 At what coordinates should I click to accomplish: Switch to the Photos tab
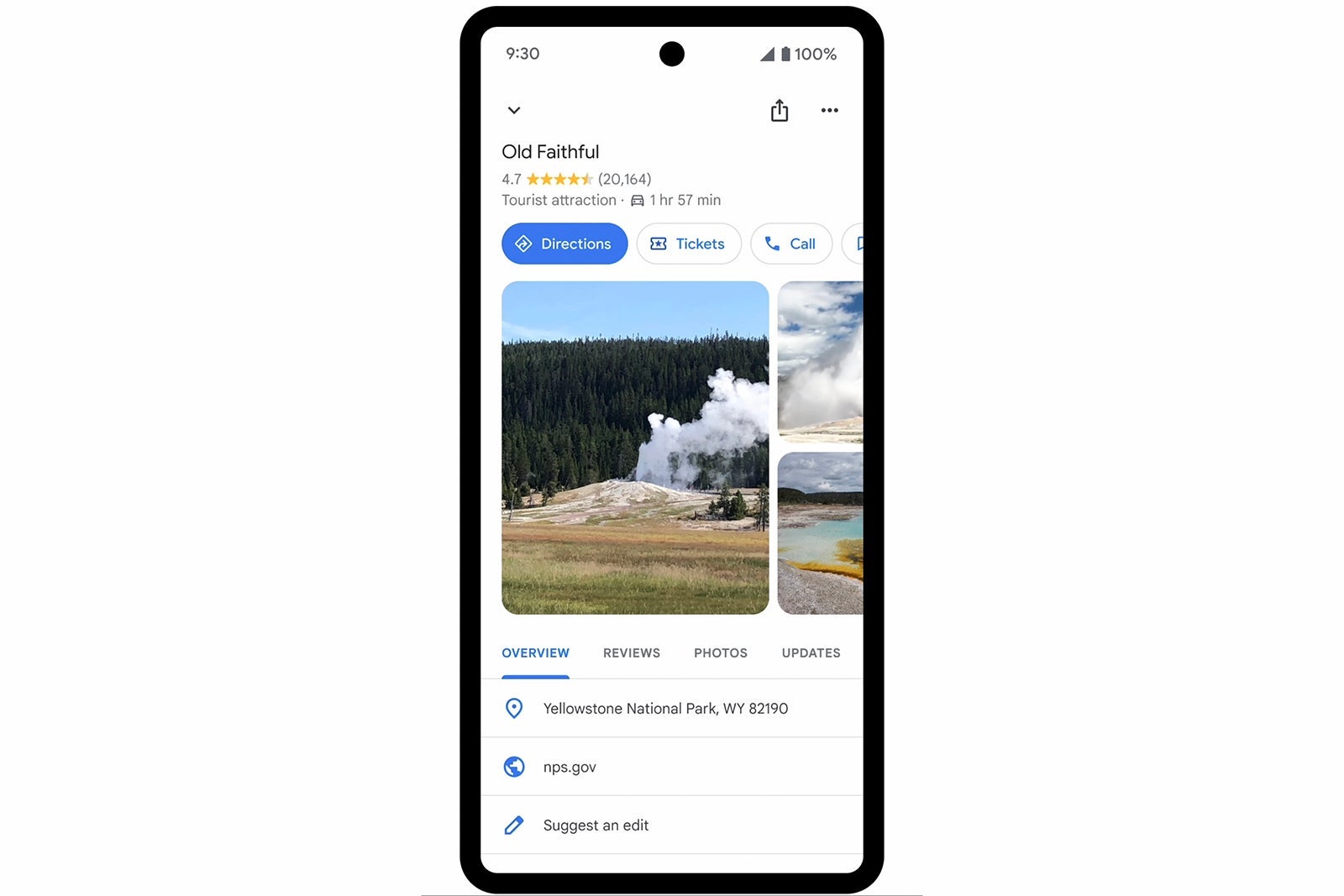tap(720, 652)
